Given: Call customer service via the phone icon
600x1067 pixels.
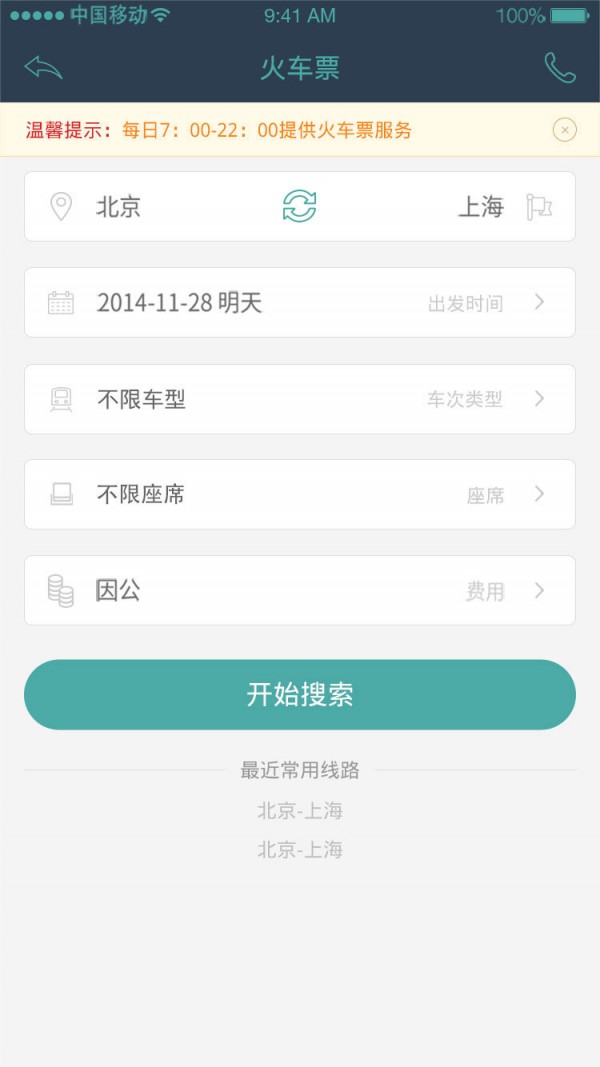Looking at the screenshot, I should click(560, 67).
